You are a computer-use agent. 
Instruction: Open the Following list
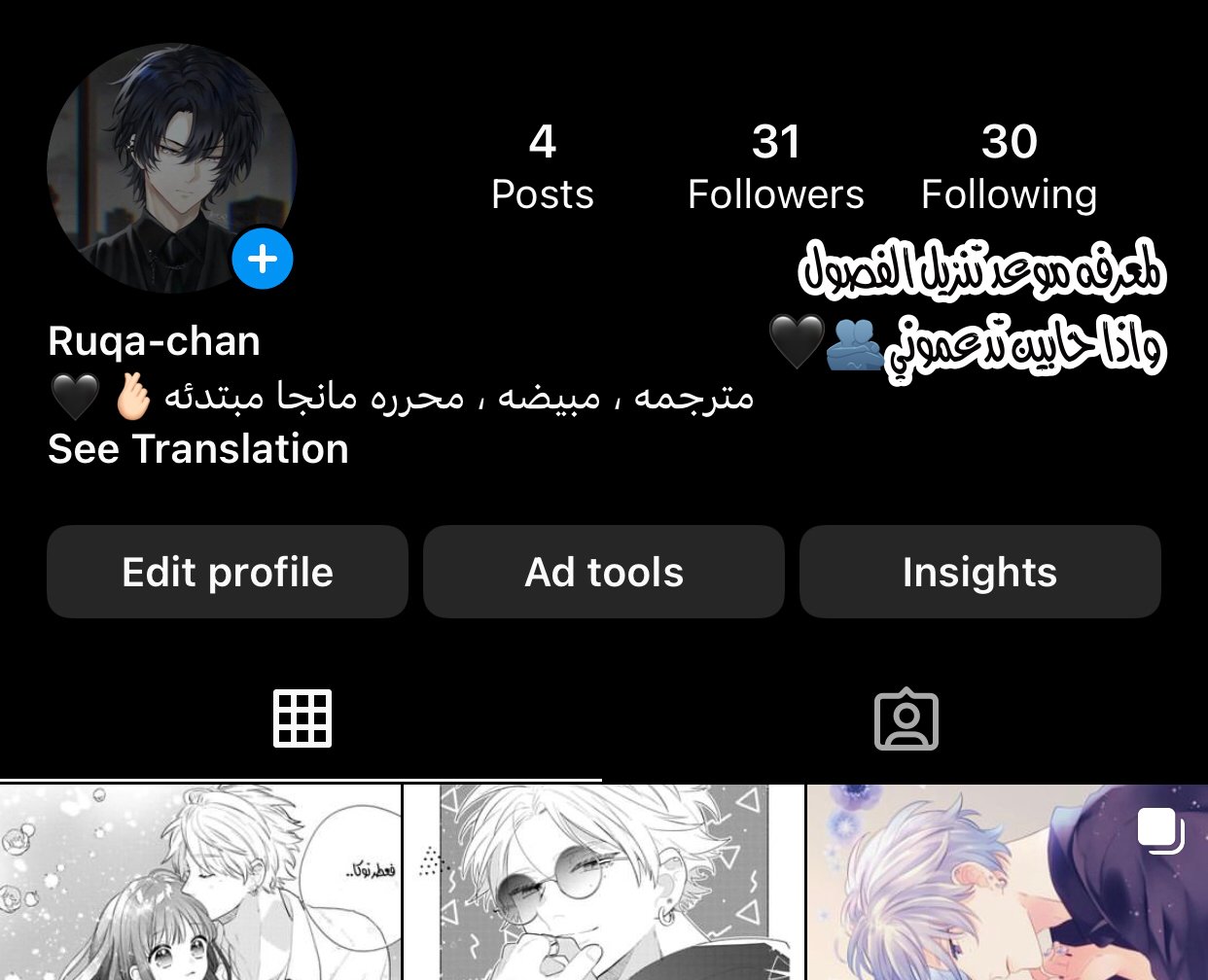pyautogui.click(x=1009, y=167)
